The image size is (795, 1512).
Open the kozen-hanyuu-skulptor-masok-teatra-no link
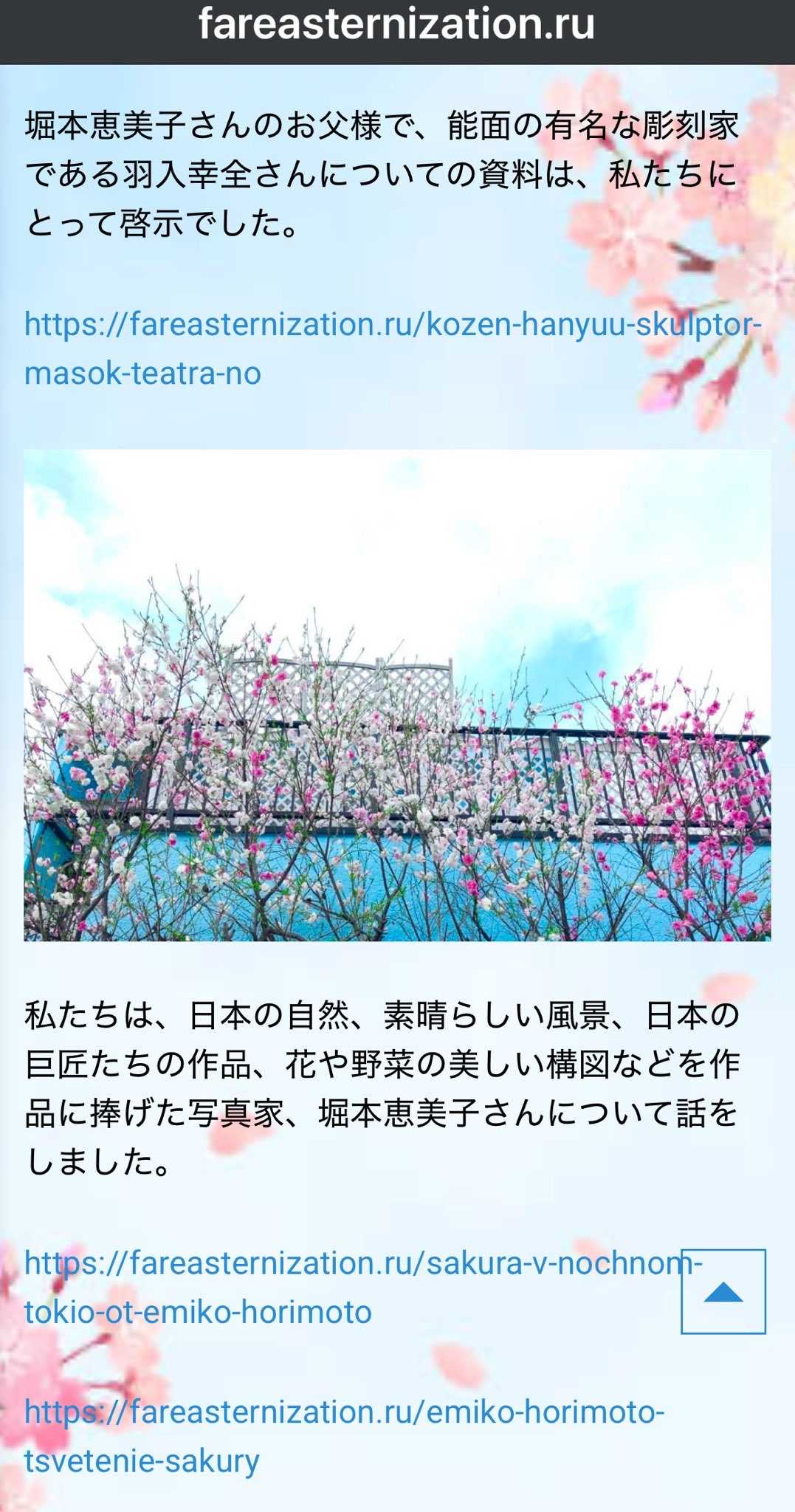(x=391, y=326)
